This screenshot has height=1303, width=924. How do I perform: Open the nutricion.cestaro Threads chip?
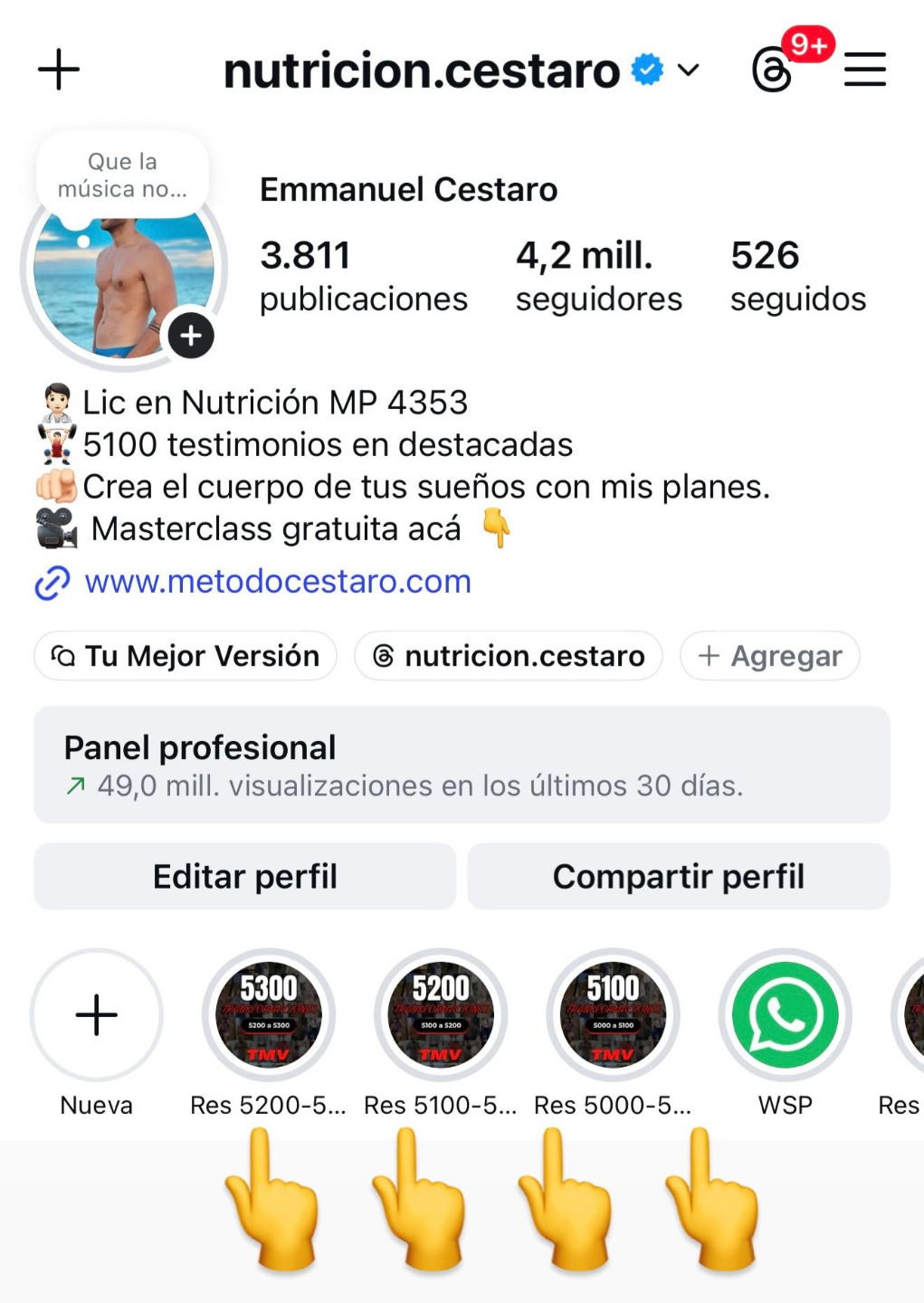coord(509,656)
